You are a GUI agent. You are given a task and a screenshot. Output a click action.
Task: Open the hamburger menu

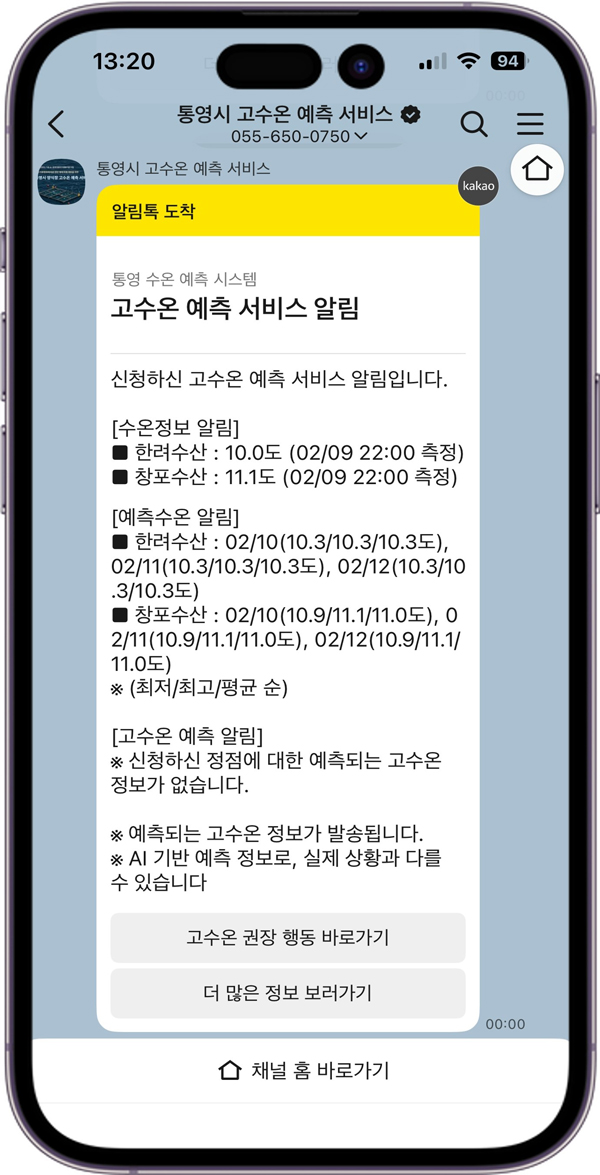pyautogui.click(x=530, y=124)
